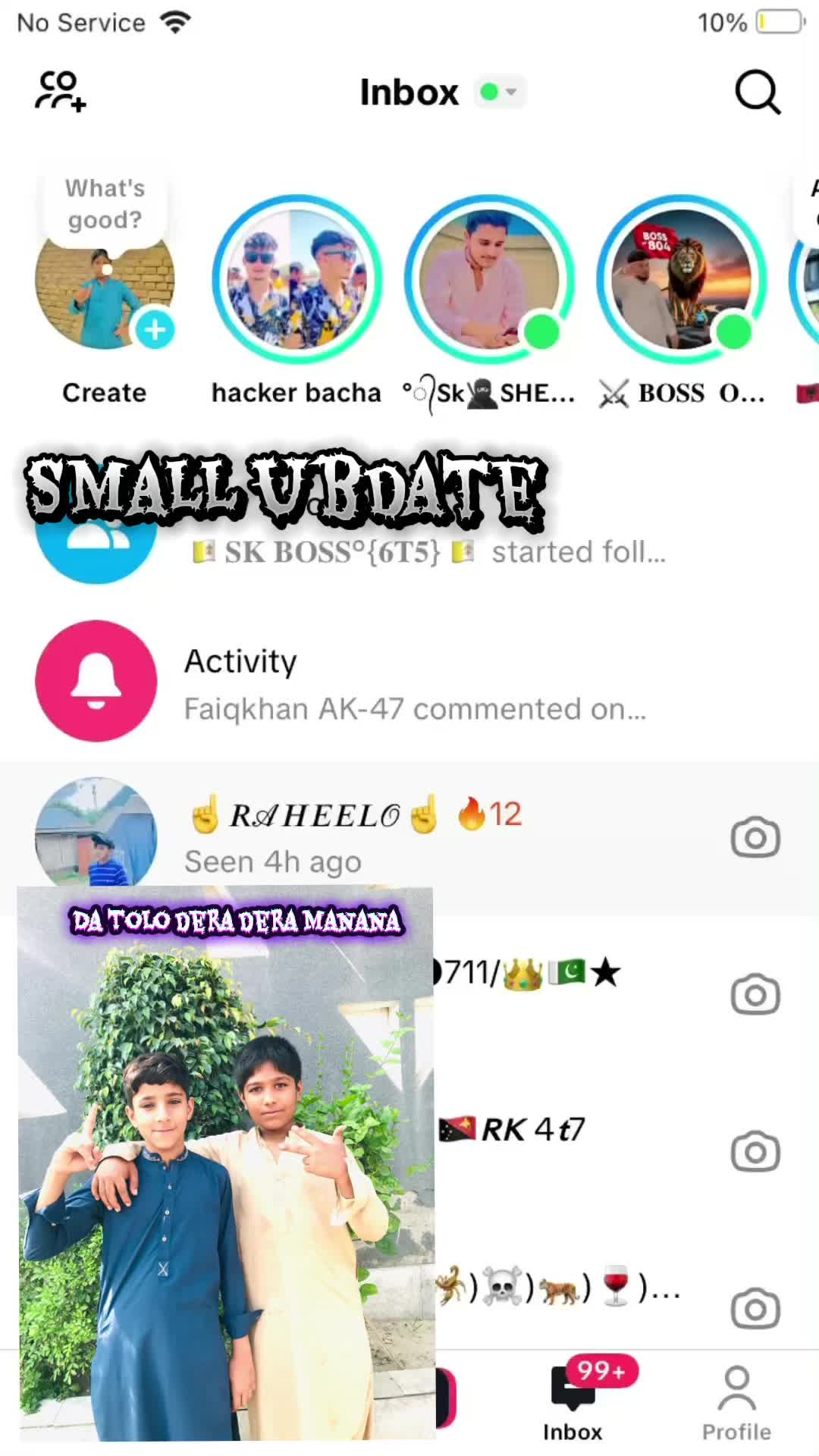
Task: View the BOSS O... story
Action: (x=682, y=280)
